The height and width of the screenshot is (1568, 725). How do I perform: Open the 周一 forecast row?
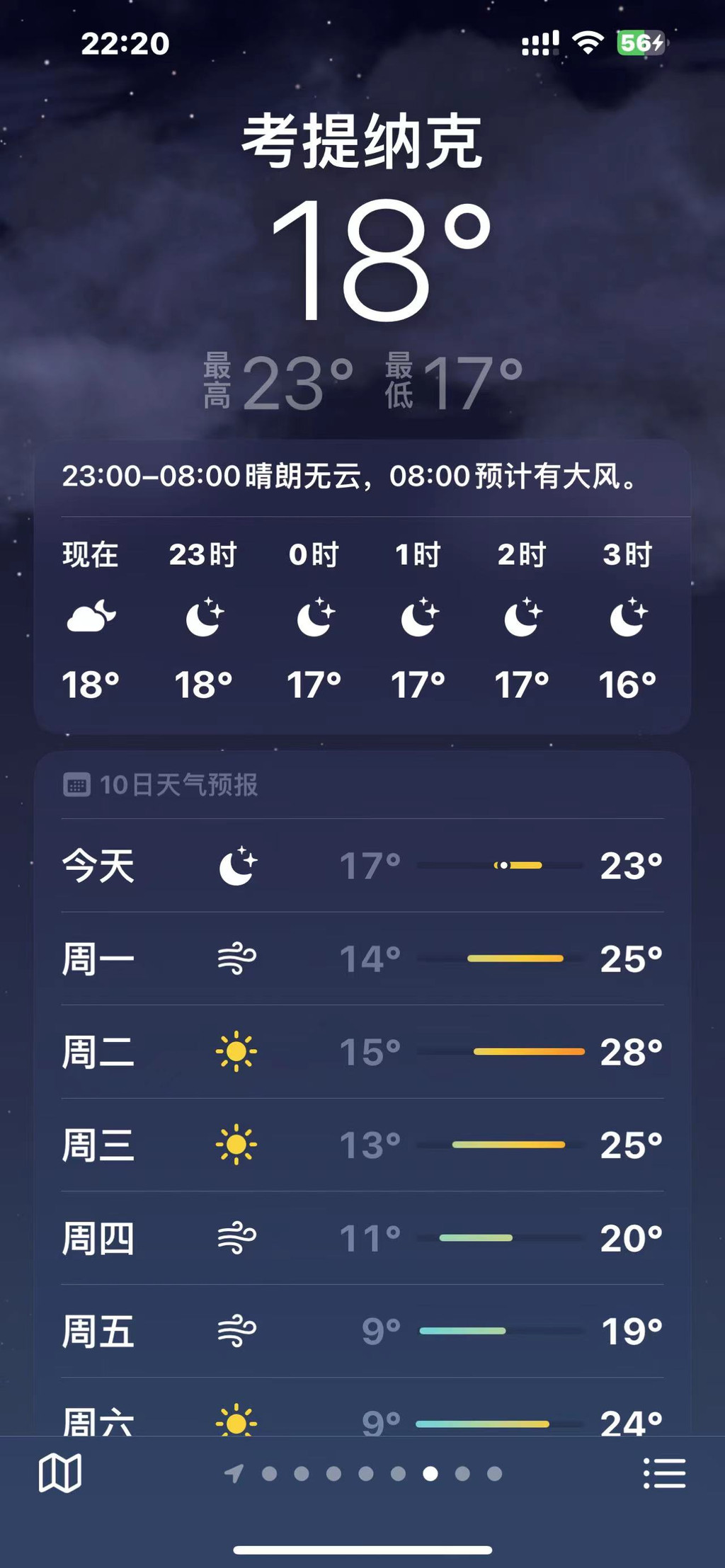[362, 958]
